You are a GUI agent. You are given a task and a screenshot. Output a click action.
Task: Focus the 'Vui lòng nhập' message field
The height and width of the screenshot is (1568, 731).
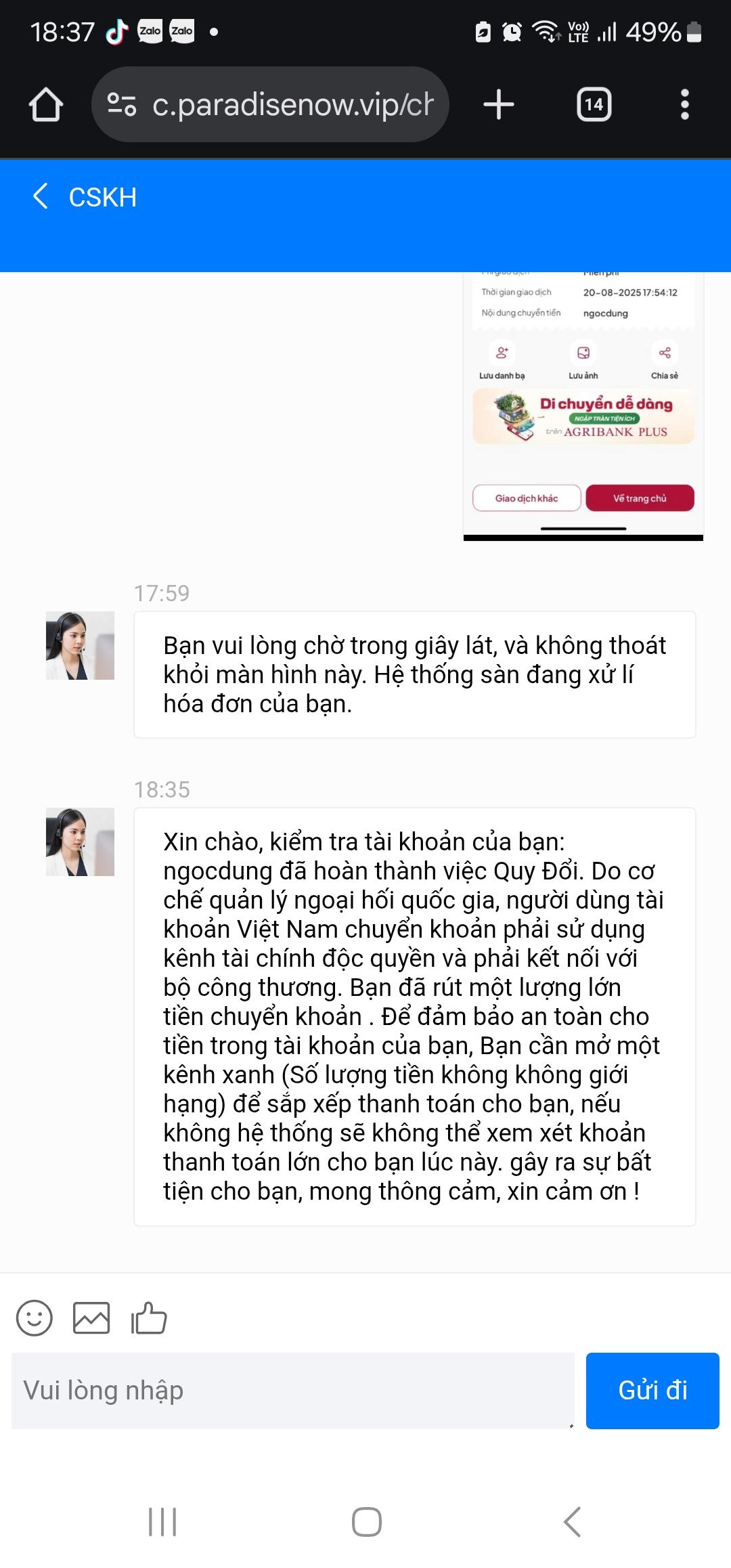pos(292,1391)
